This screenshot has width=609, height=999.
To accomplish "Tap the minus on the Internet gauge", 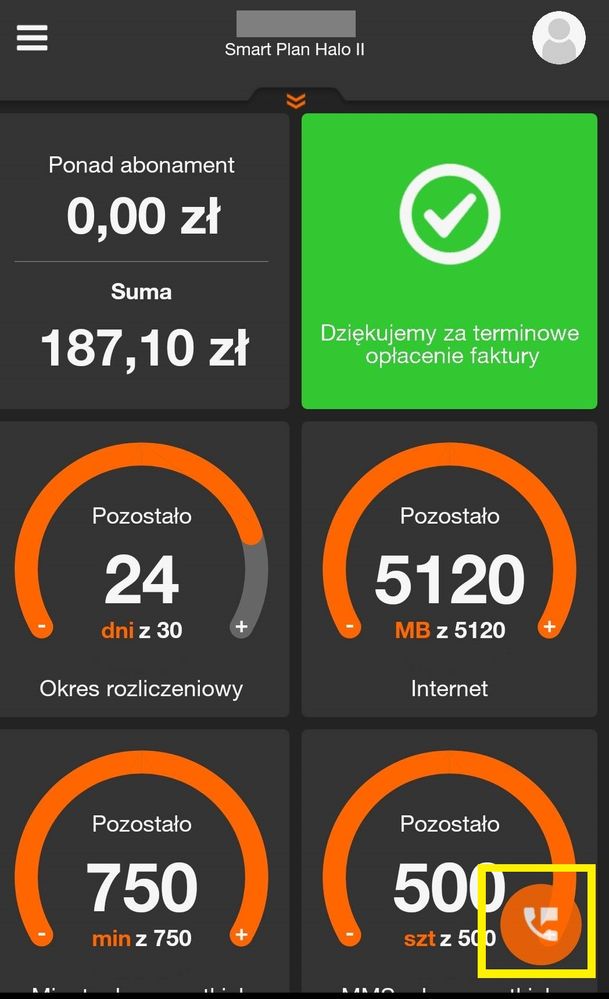I will [351, 628].
